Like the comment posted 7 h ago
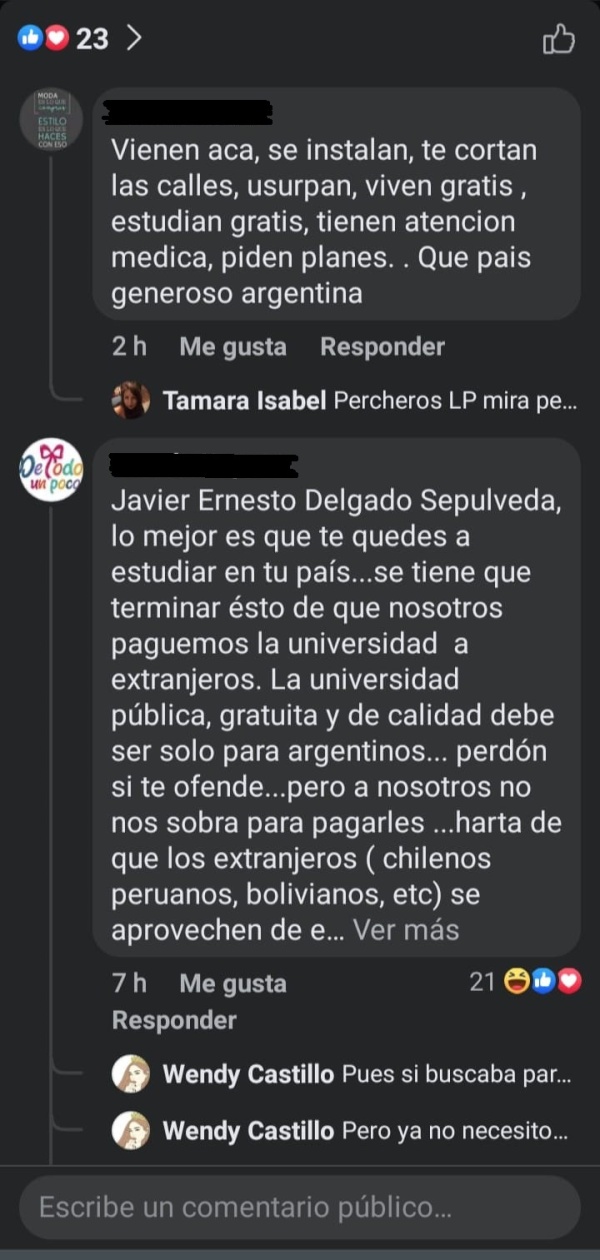The image size is (600, 1260). [x=232, y=984]
